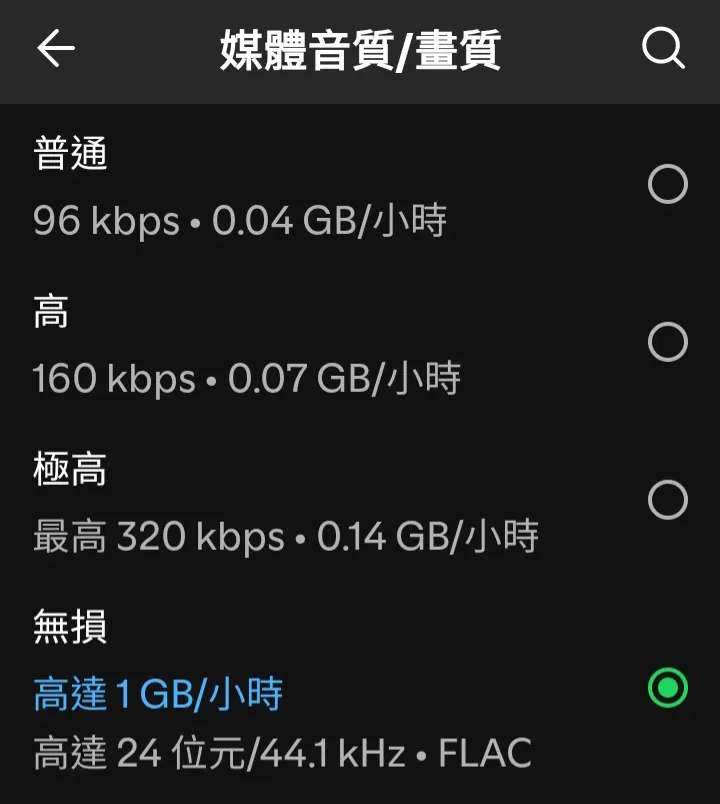Choose the 高 audio quality option
Viewport: 720px width, 804px height.
pos(51,312)
